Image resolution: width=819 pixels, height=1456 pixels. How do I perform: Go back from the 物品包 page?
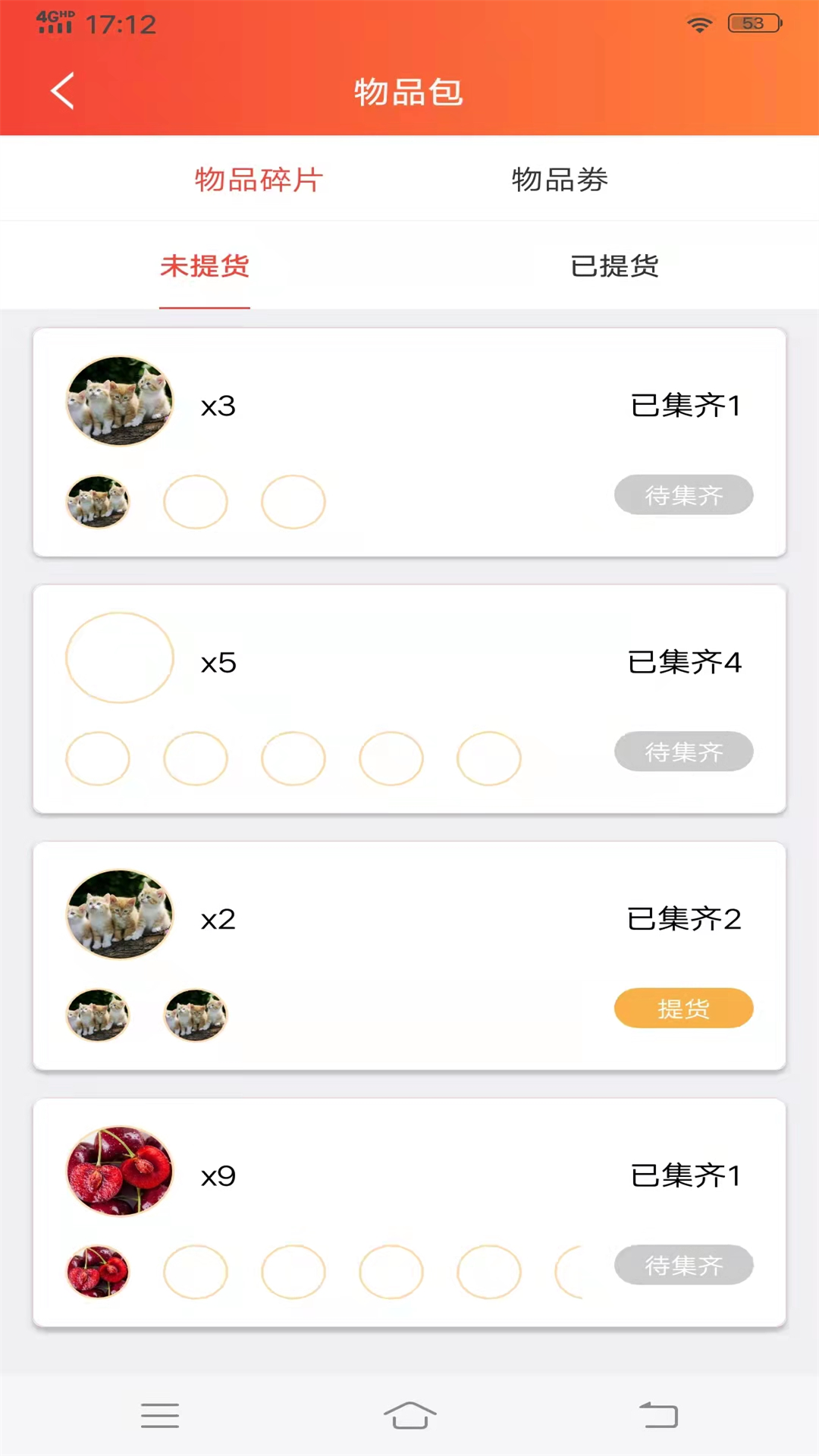(63, 92)
